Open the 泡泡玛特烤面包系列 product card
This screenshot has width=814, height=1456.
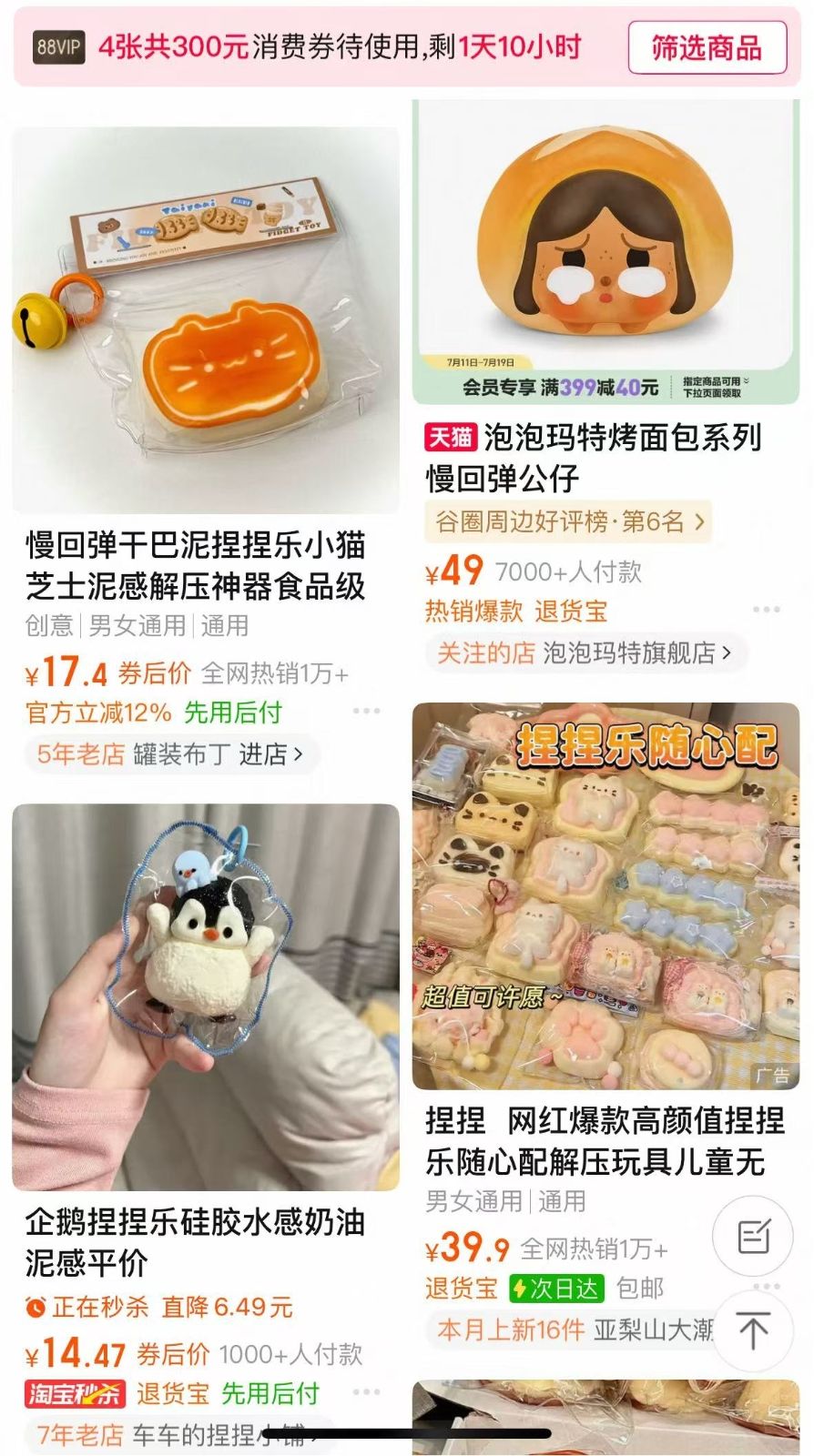[605, 252]
